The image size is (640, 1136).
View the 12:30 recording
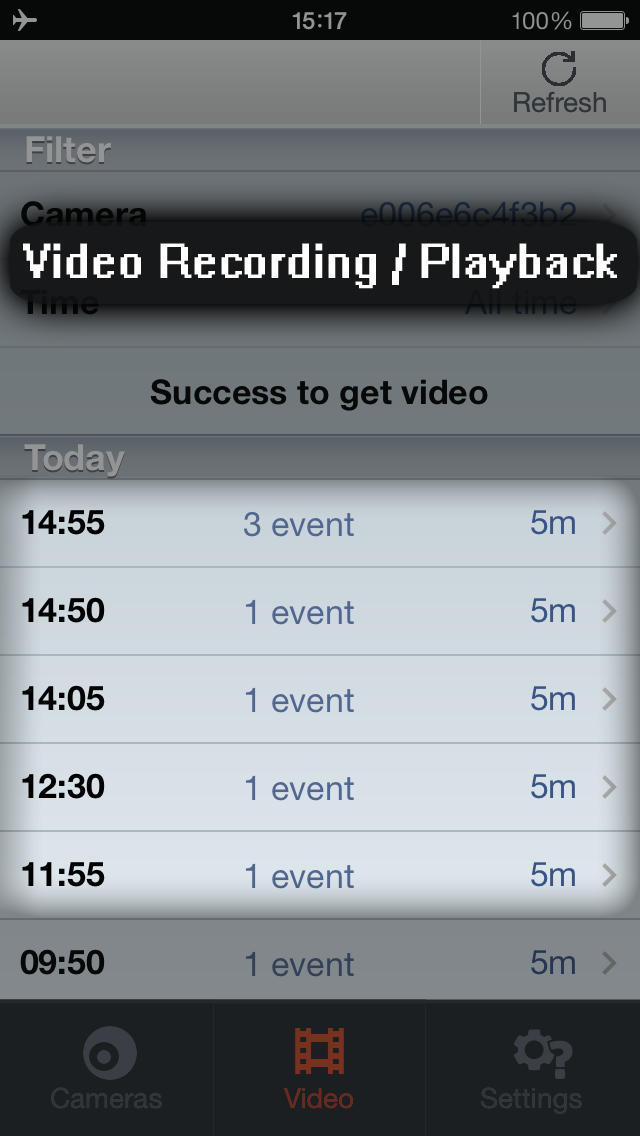pos(320,788)
